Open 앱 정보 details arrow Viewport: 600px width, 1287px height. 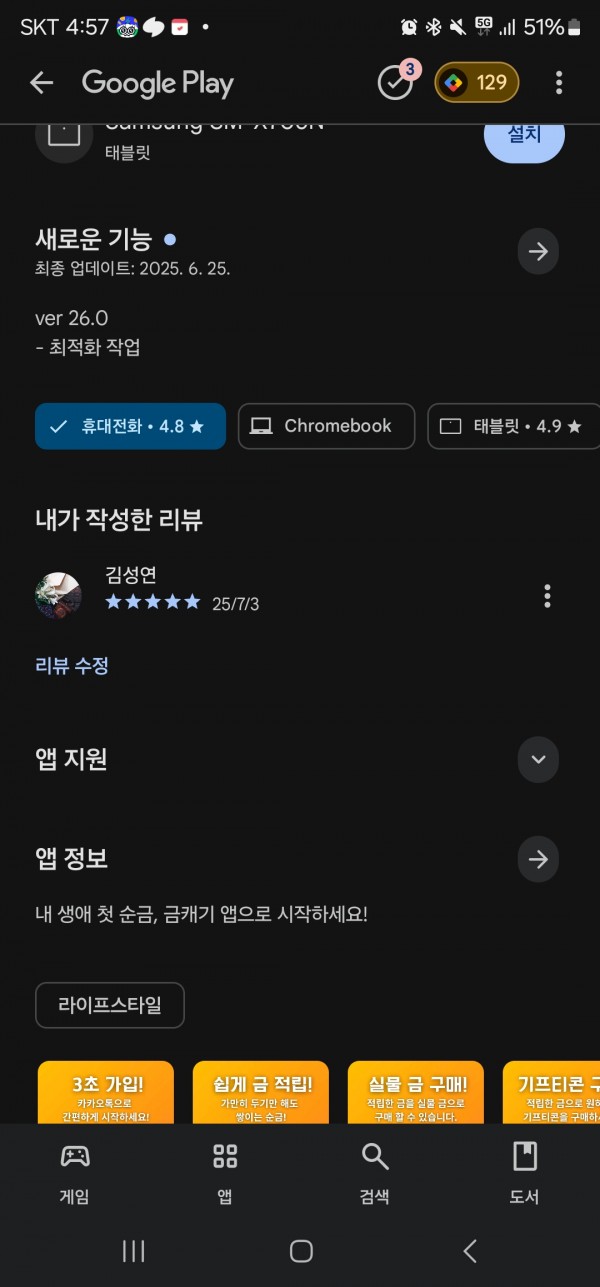[538, 859]
